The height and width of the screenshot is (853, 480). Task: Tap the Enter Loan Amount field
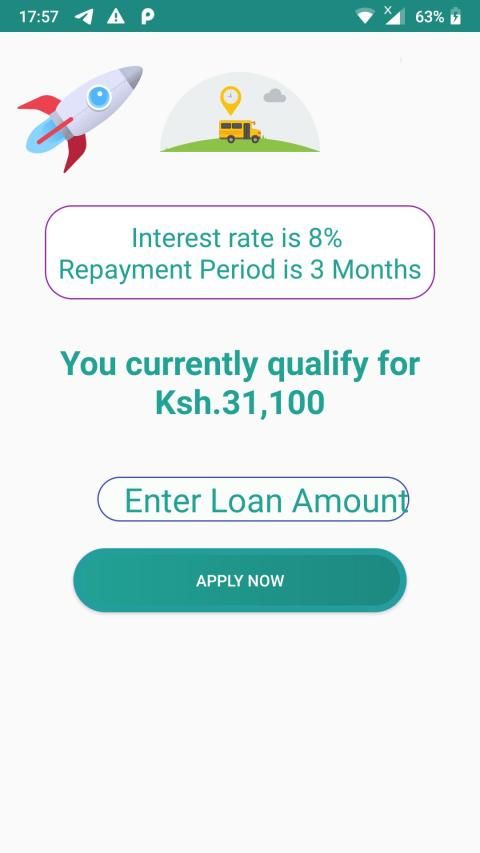tap(253, 499)
